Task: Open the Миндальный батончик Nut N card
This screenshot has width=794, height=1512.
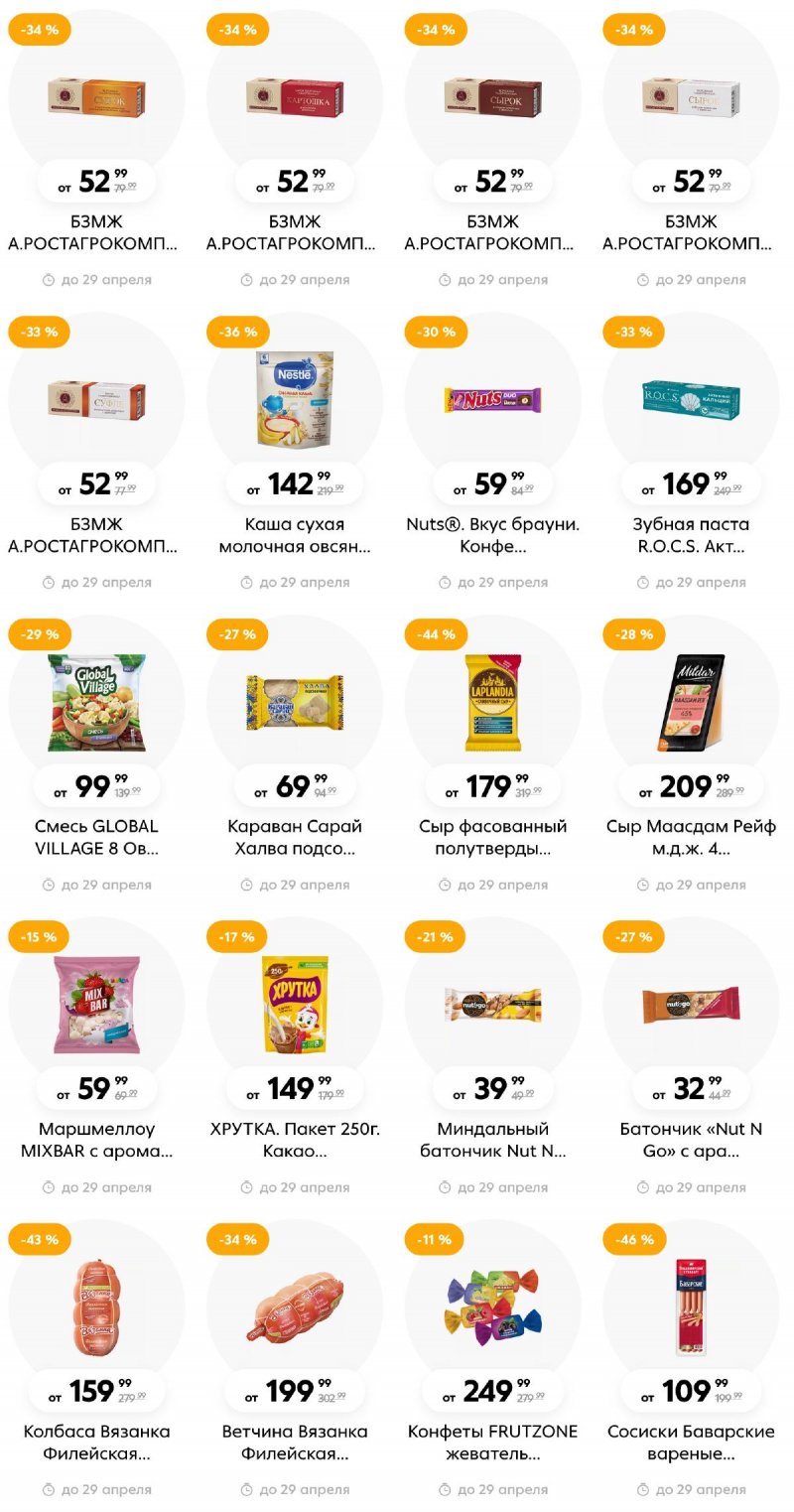Action: [x=492, y=1005]
